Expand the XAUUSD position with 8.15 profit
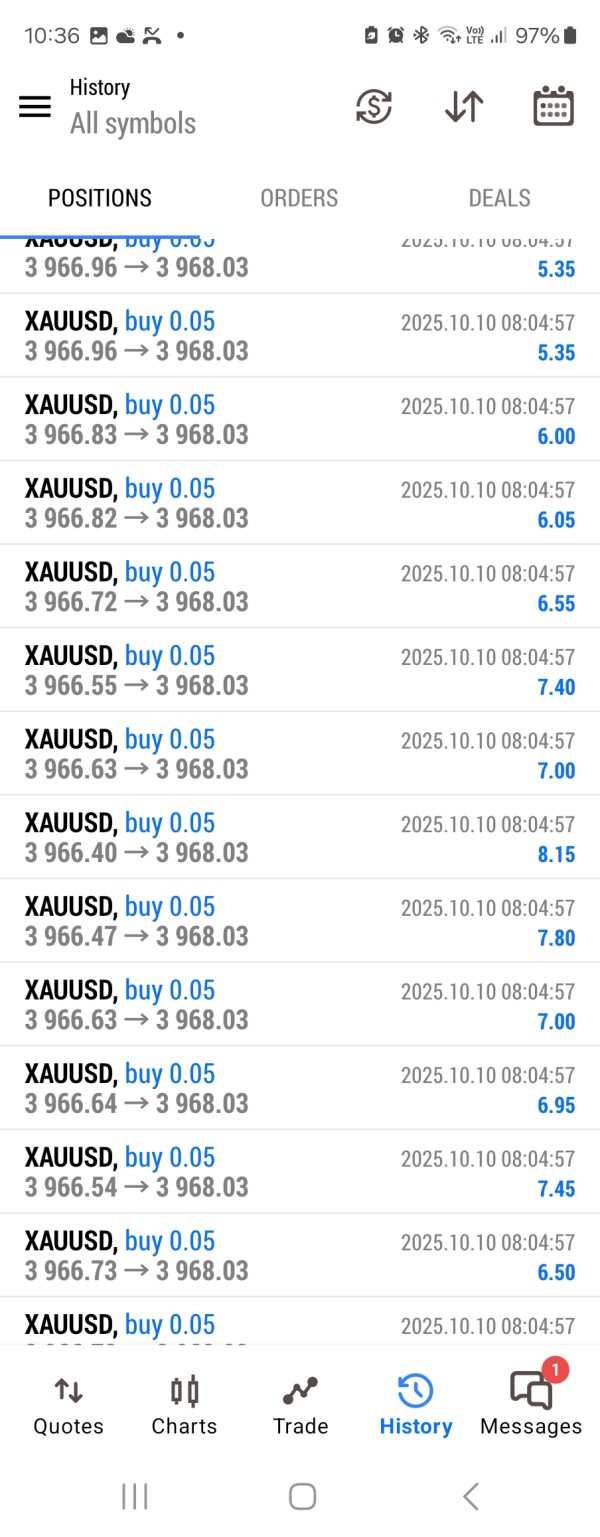Image resolution: width=600 pixels, height=1537 pixels. [x=300, y=838]
